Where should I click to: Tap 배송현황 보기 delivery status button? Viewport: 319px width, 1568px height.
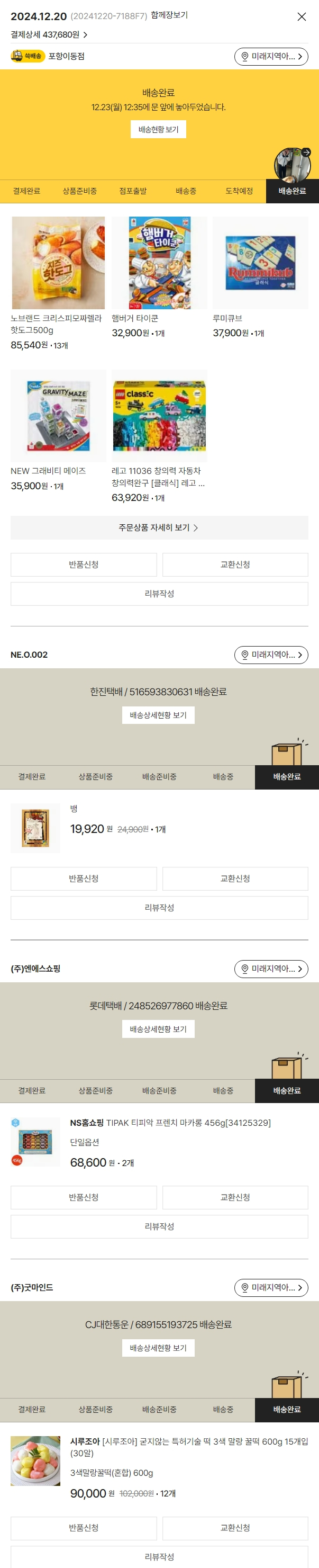tap(158, 130)
